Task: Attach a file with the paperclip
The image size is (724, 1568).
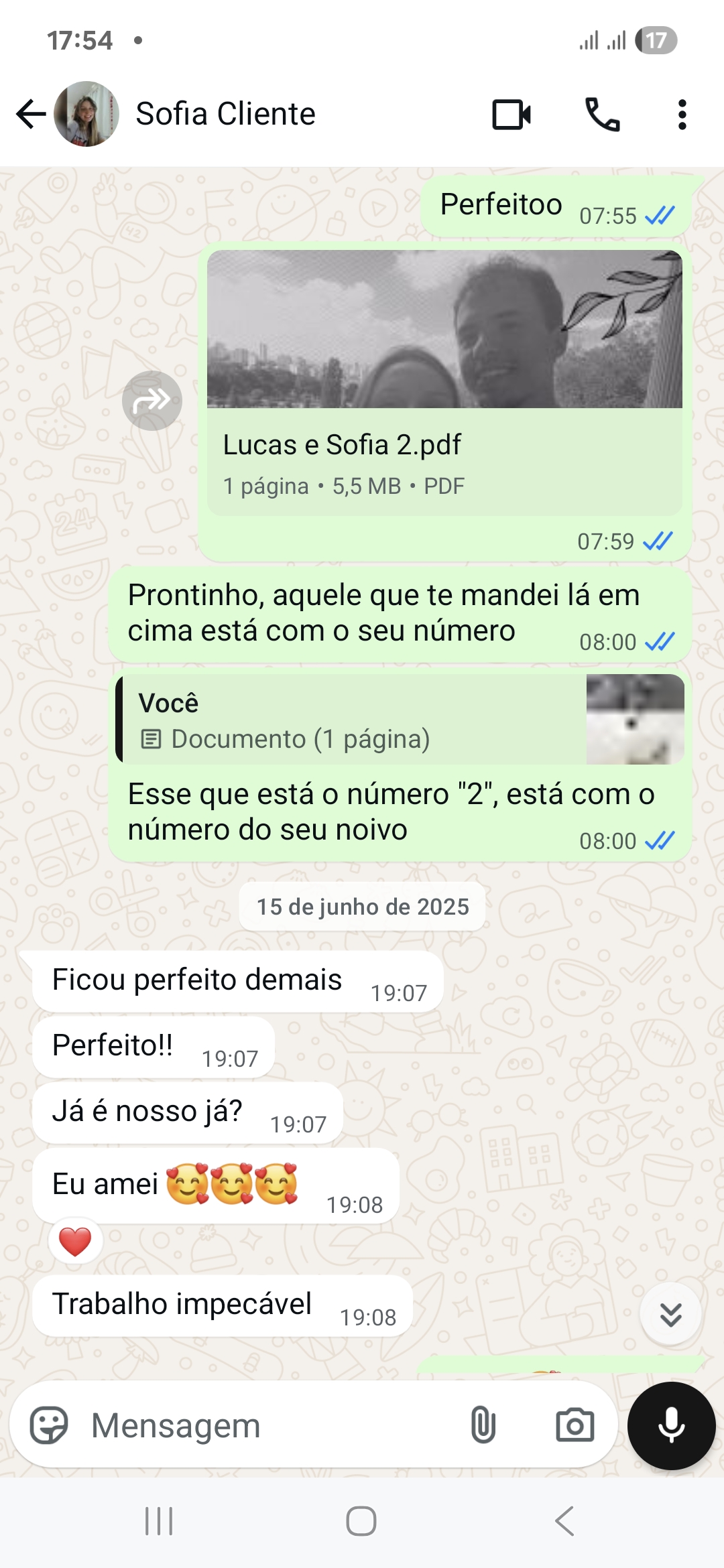Action: pyautogui.click(x=483, y=1425)
